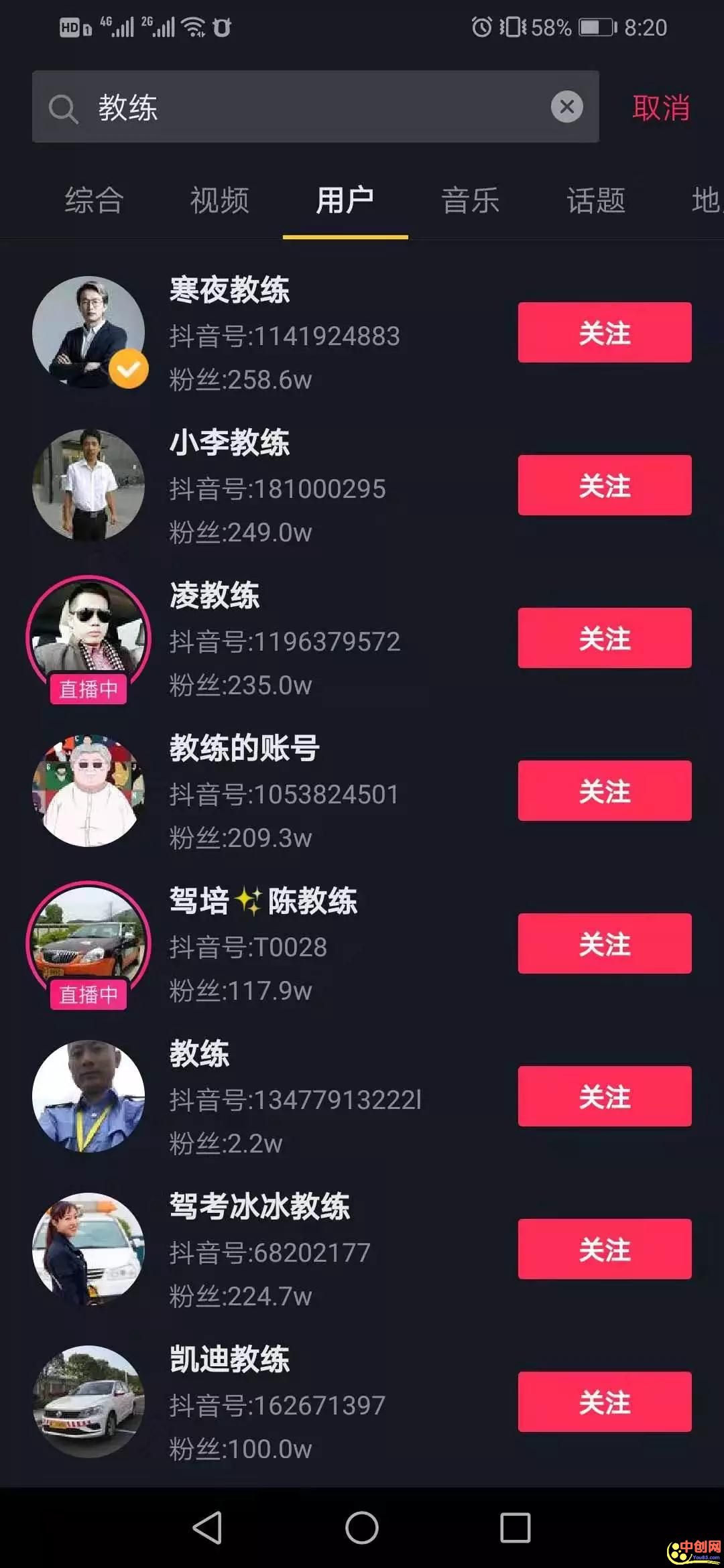Viewport: 724px width, 1568px height.
Task: Follow the user 小李教练
Action: tap(604, 485)
